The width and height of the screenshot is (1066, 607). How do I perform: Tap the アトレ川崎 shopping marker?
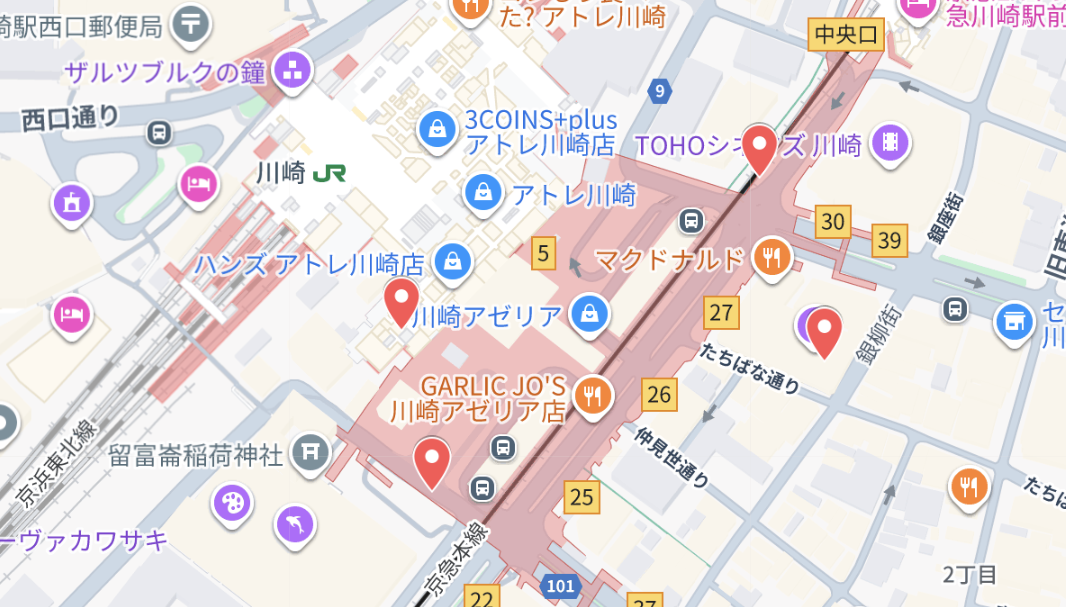483,190
